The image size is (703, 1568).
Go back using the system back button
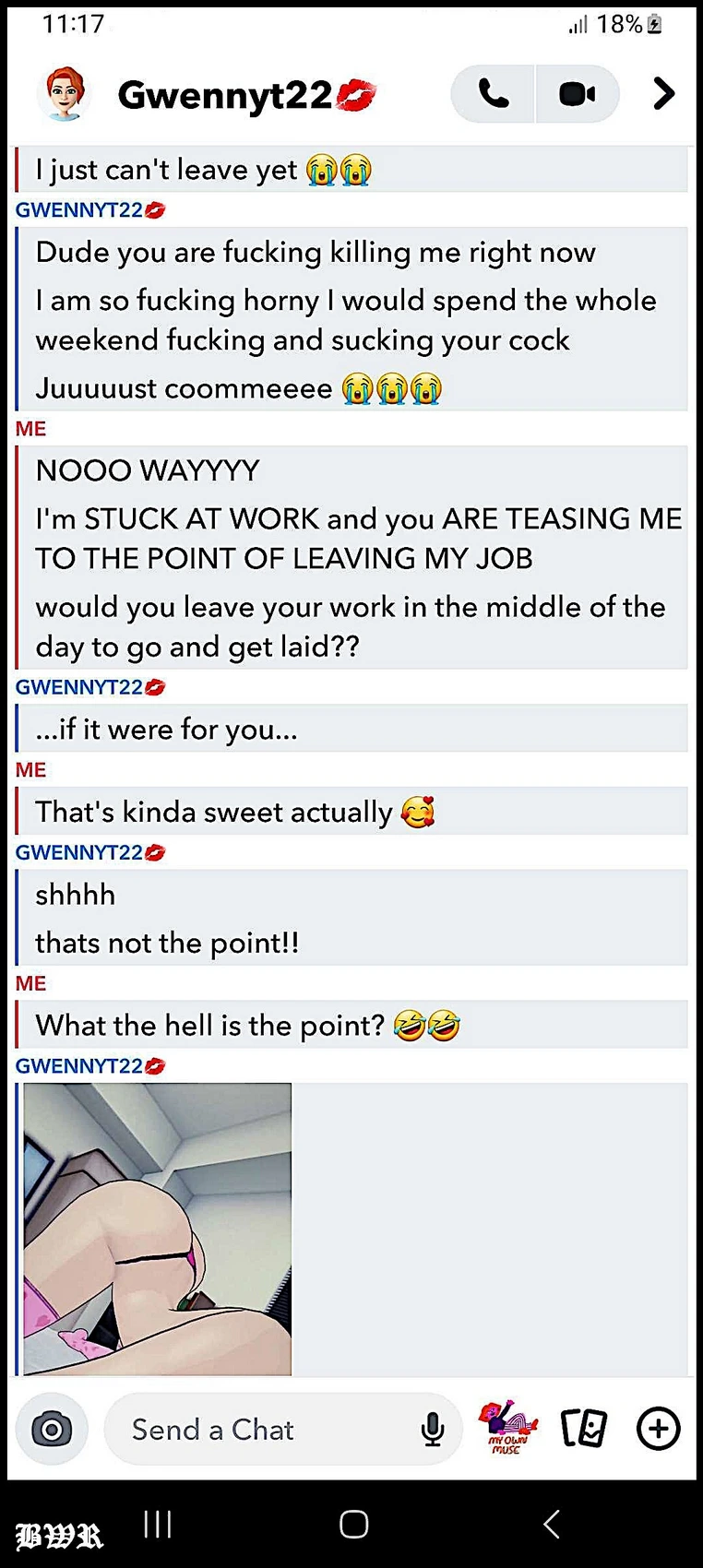[552, 1524]
